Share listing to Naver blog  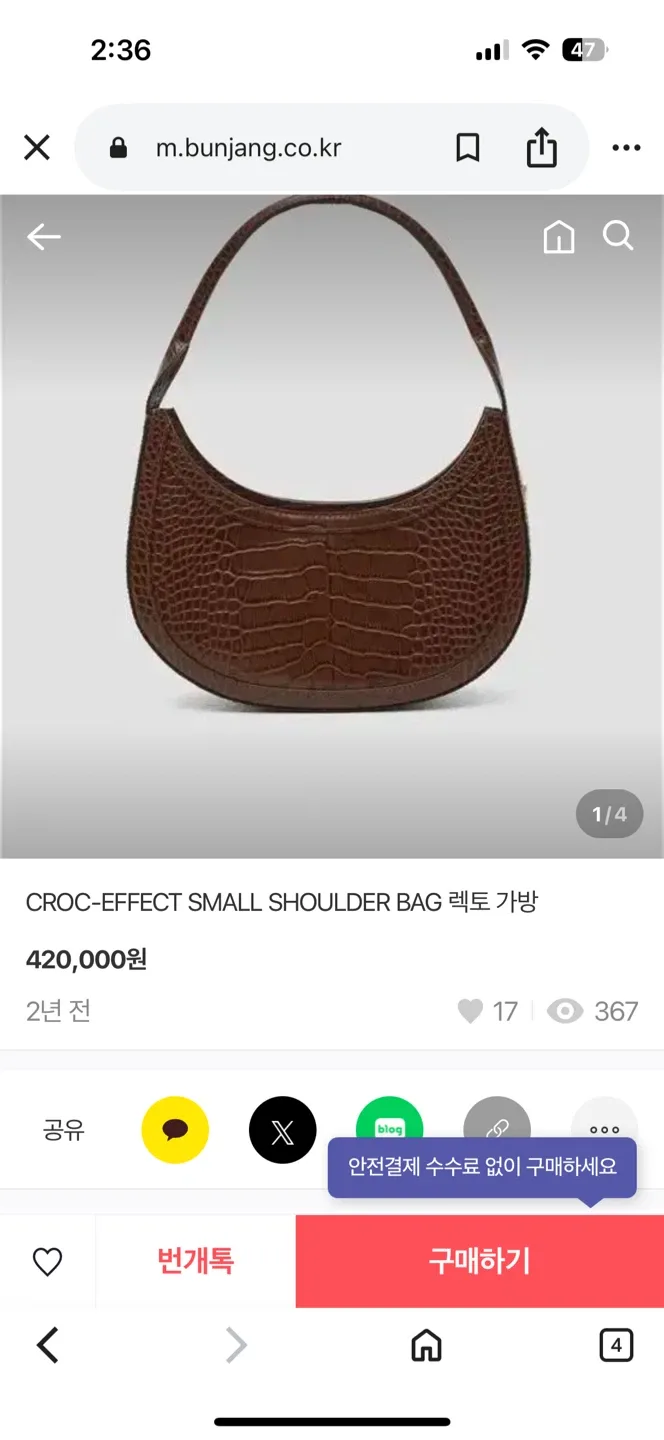click(389, 1120)
